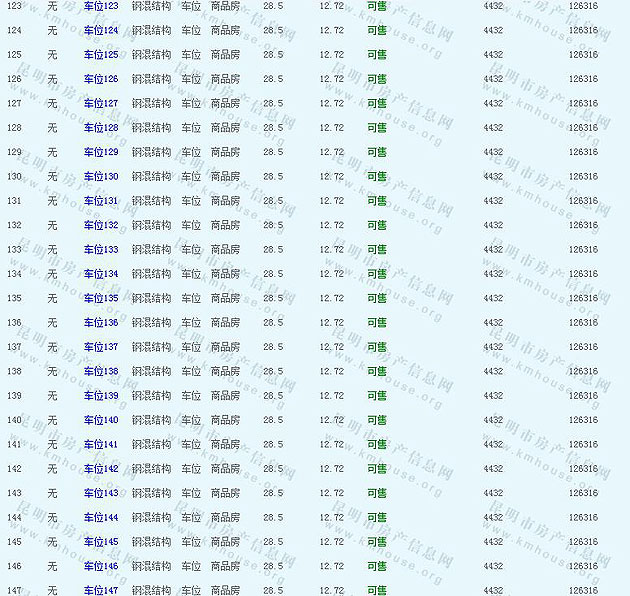The image size is (630, 596).
Task: Open the 车位125 link
Action: click(100, 55)
